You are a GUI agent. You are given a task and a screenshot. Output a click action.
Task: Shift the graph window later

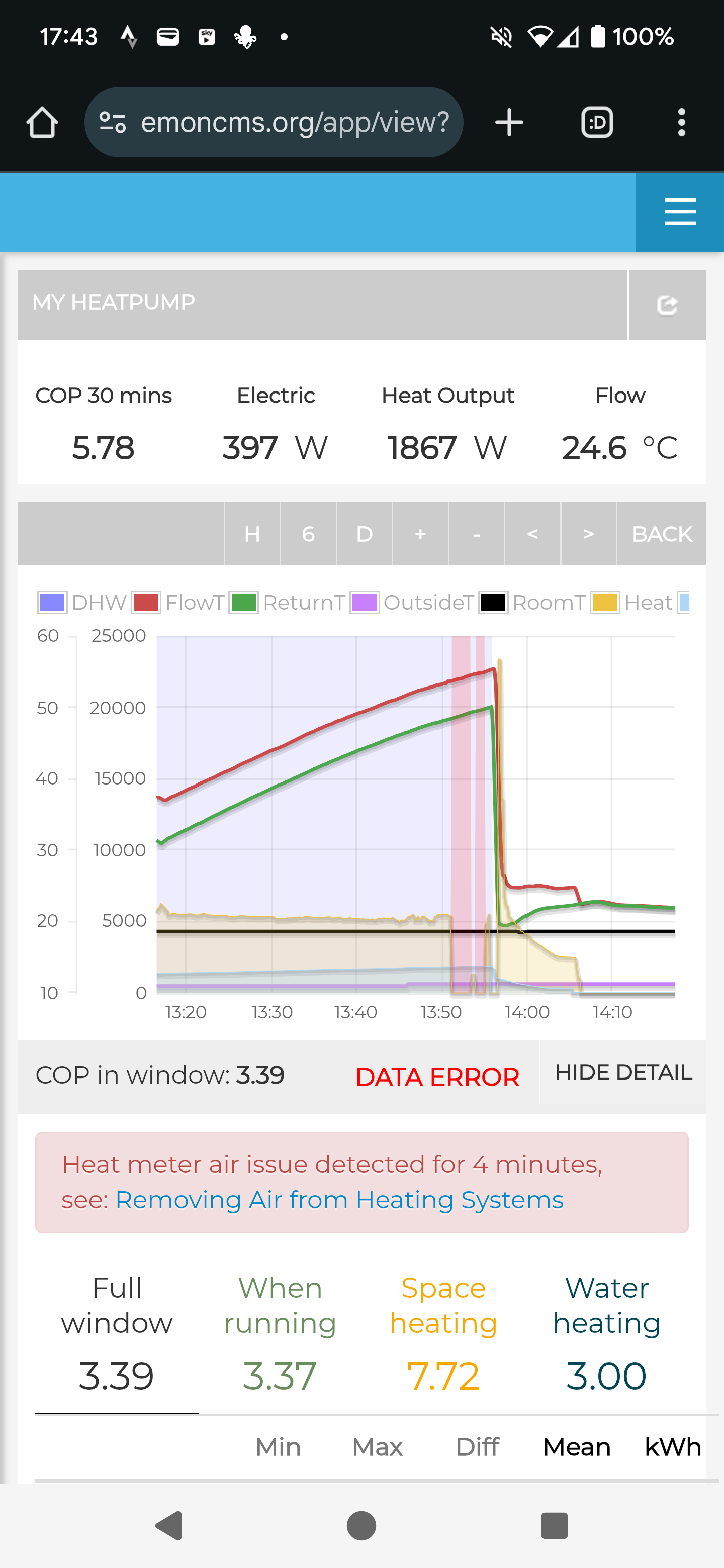(588, 534)
